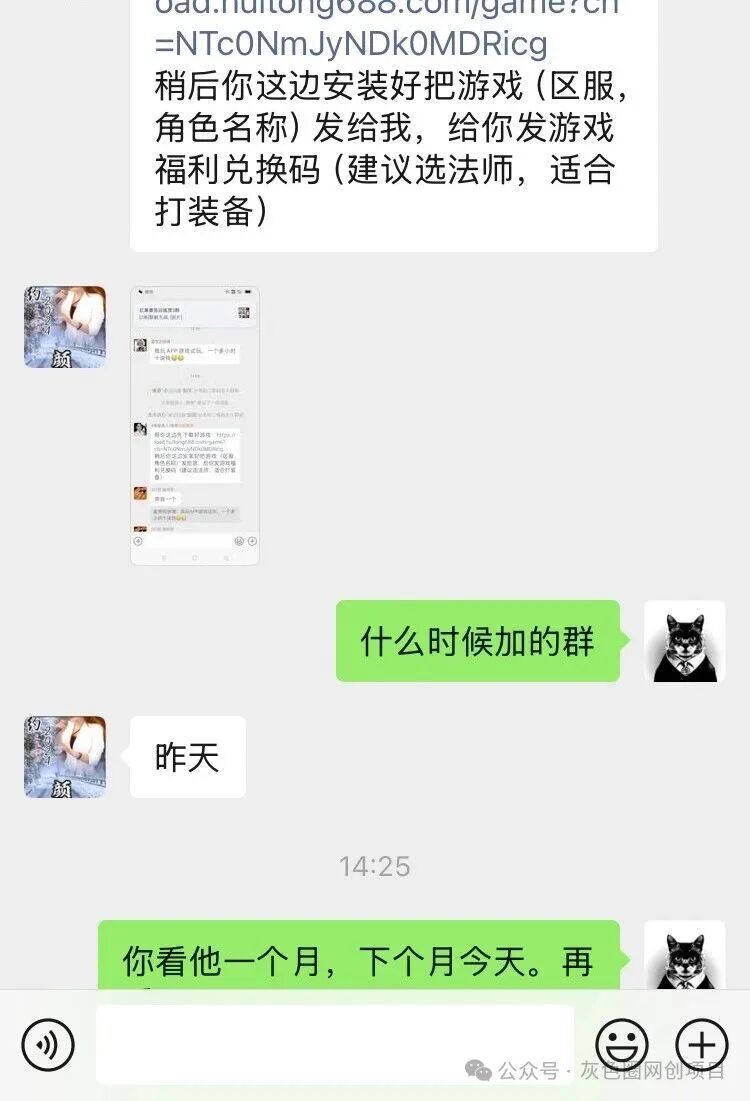Open the emoji sticker panel
The width and height of the screenshot is (750, 1101).
(622, 1045)
